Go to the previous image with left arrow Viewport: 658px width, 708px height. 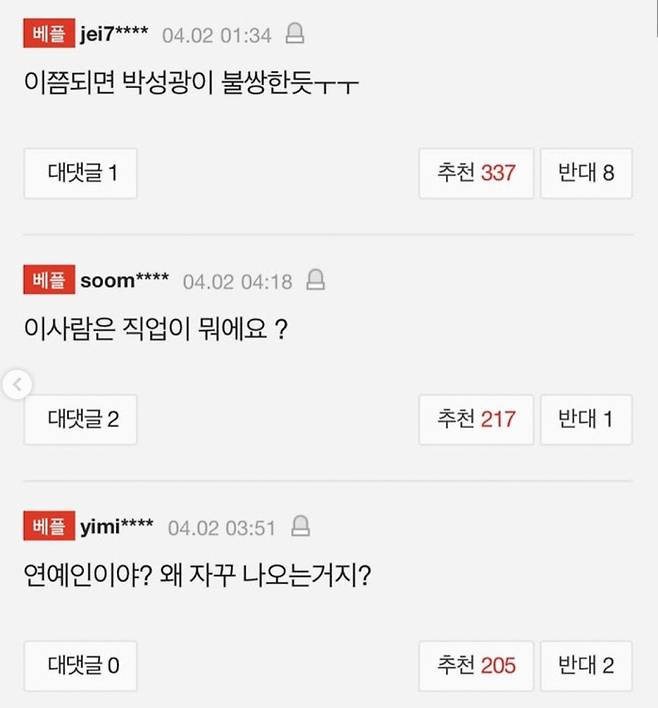pos(18,385)
